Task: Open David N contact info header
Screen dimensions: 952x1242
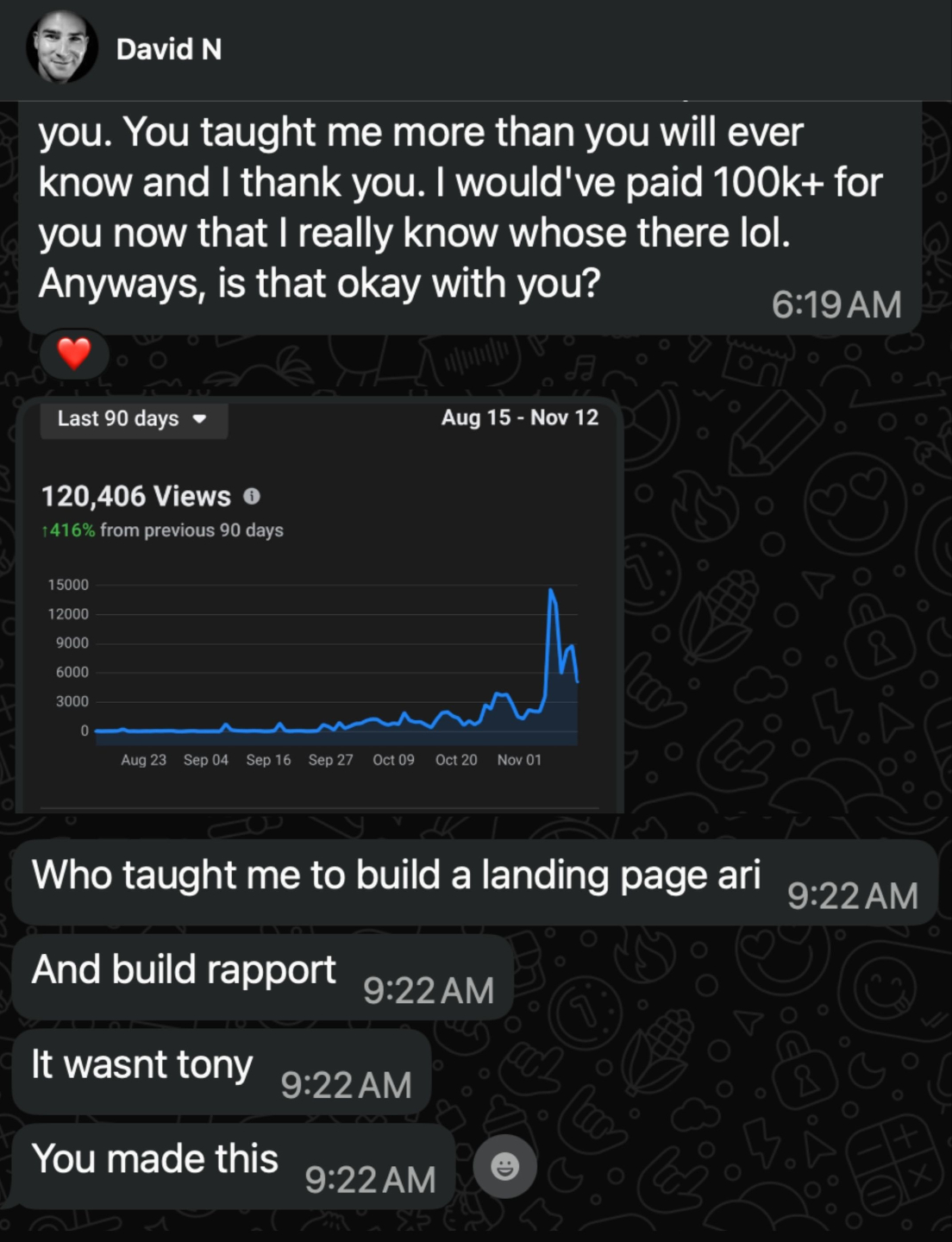Action: [x=169, y=49]
